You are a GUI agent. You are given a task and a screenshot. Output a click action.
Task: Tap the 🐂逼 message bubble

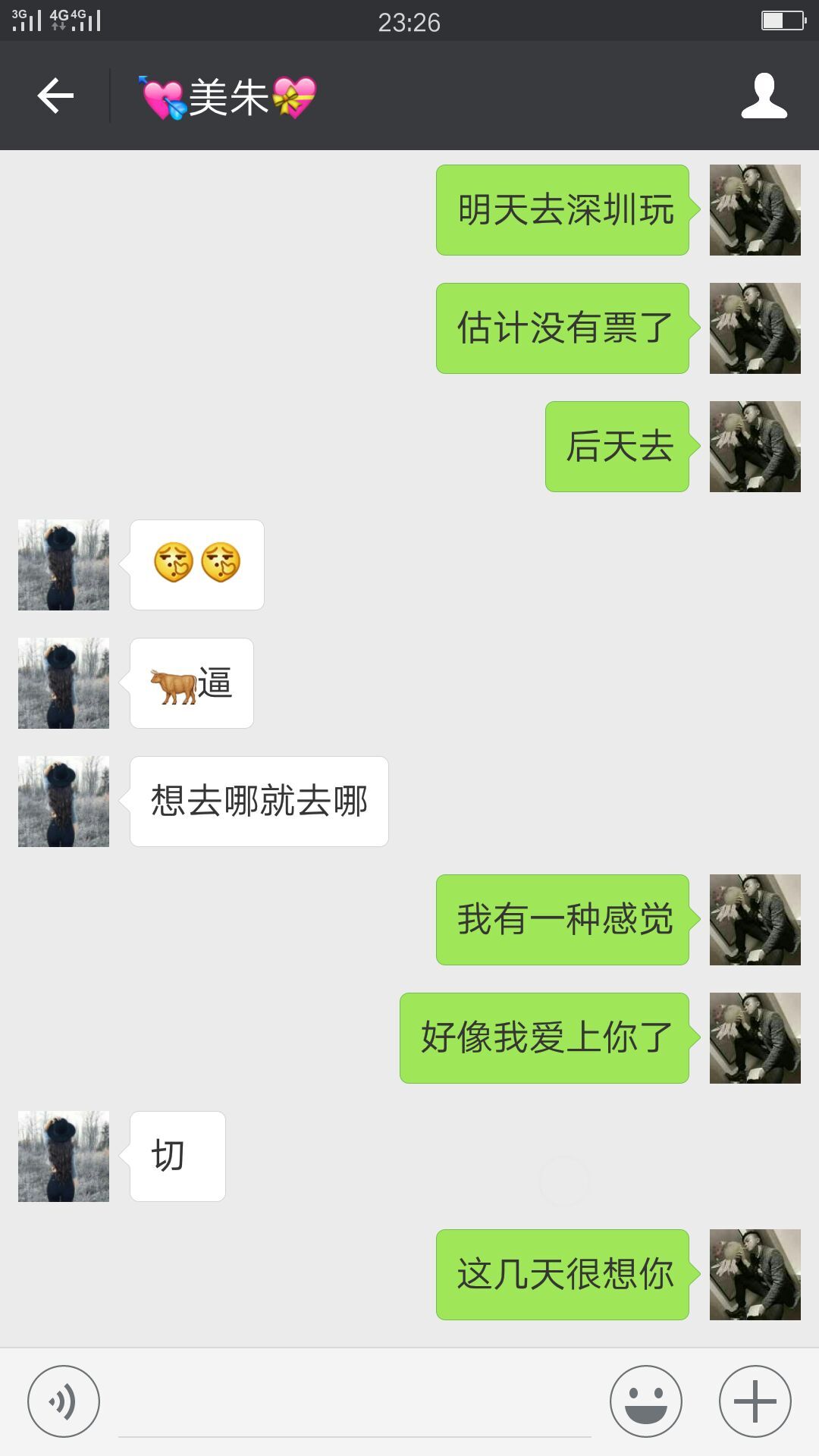coord(191,682)
